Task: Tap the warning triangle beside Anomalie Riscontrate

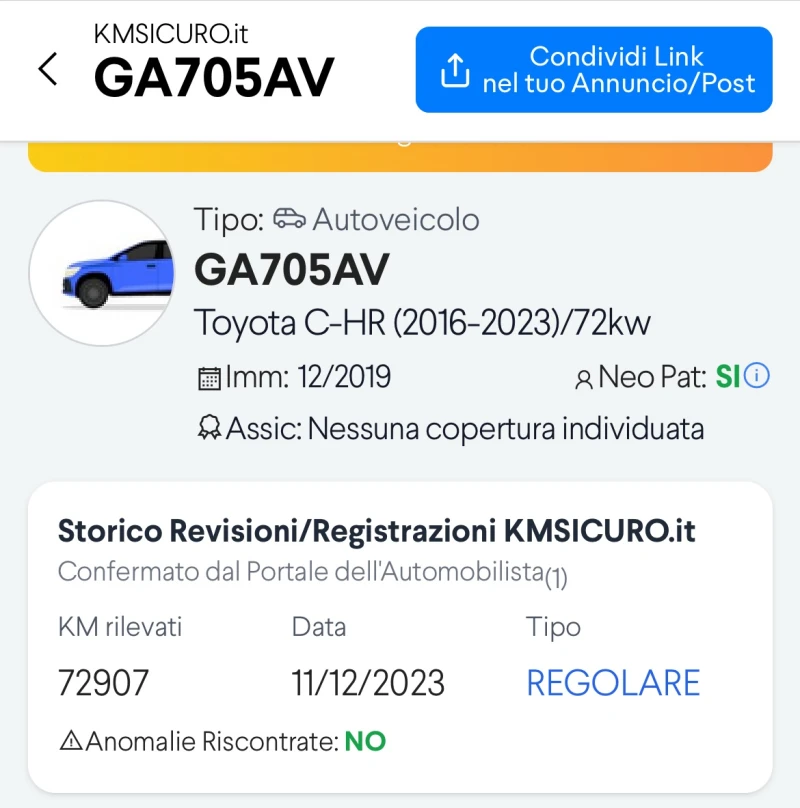Action: [x=73, y=742]
